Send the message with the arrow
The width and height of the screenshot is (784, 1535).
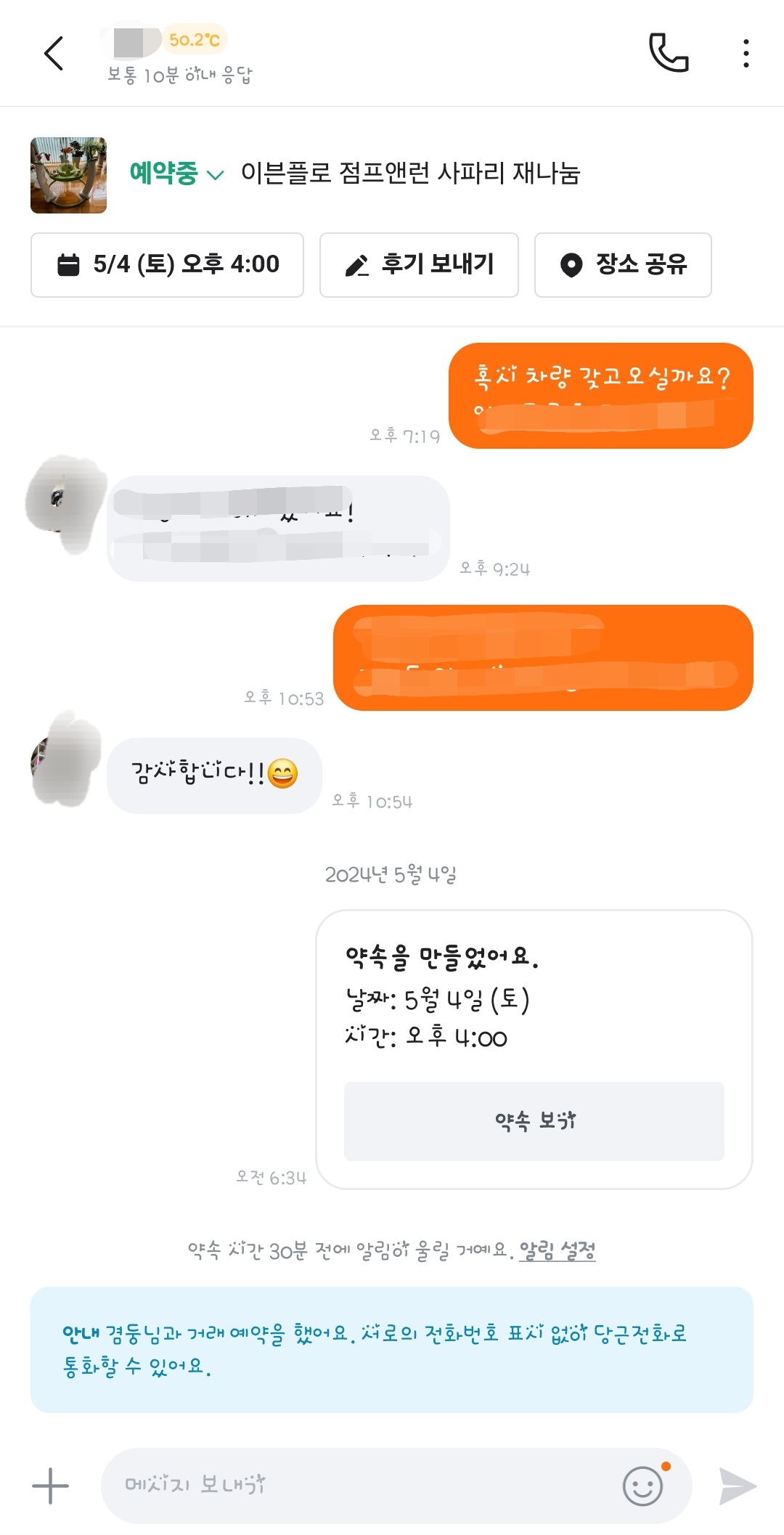tap(737, 1486)
